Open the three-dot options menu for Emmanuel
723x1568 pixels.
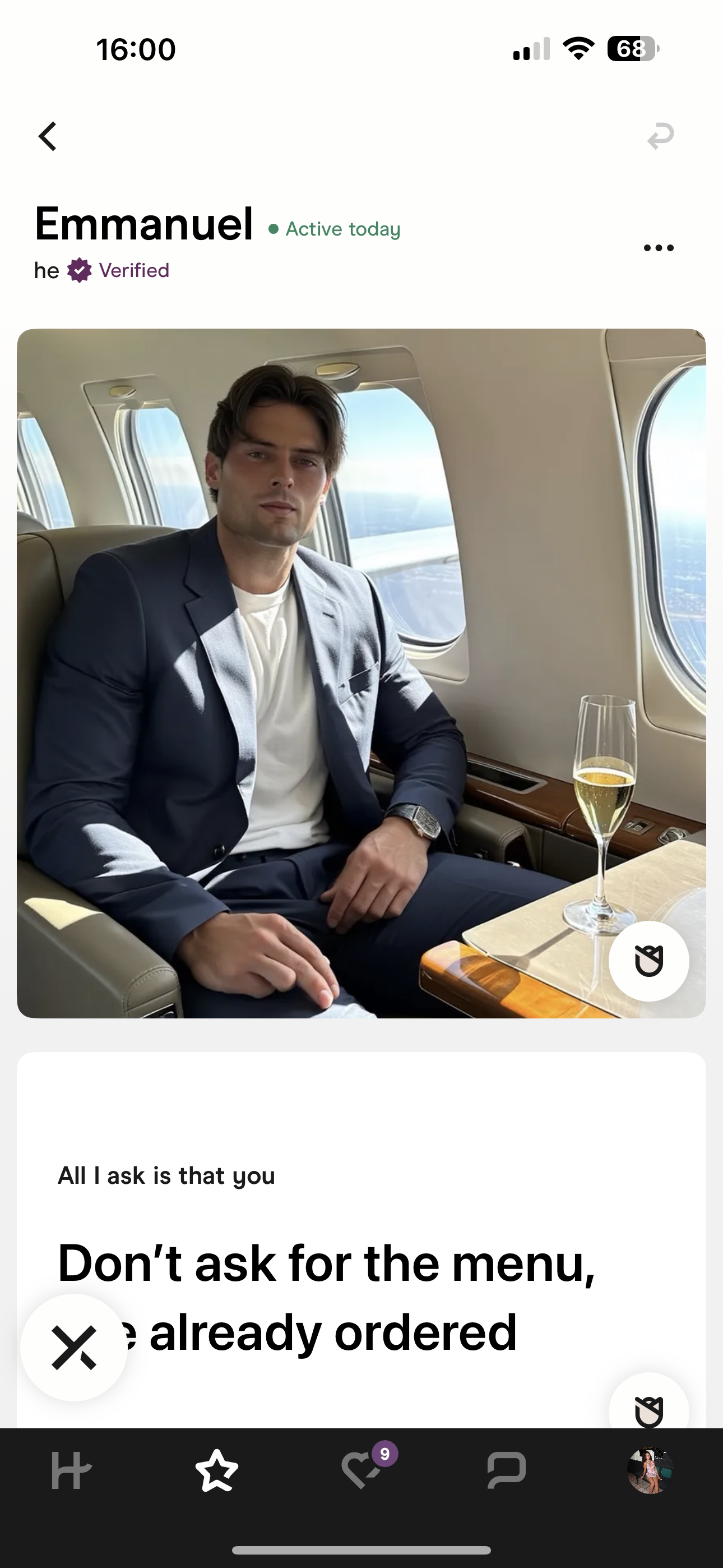(659, 248)
